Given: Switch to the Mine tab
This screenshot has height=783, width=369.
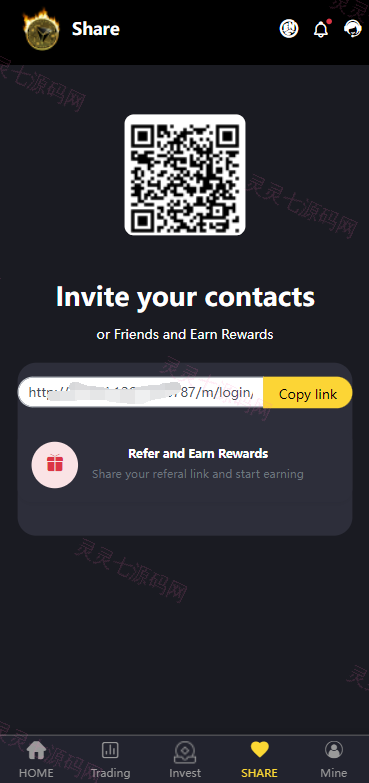Looking at the screenshot, I should pos(334,760).
